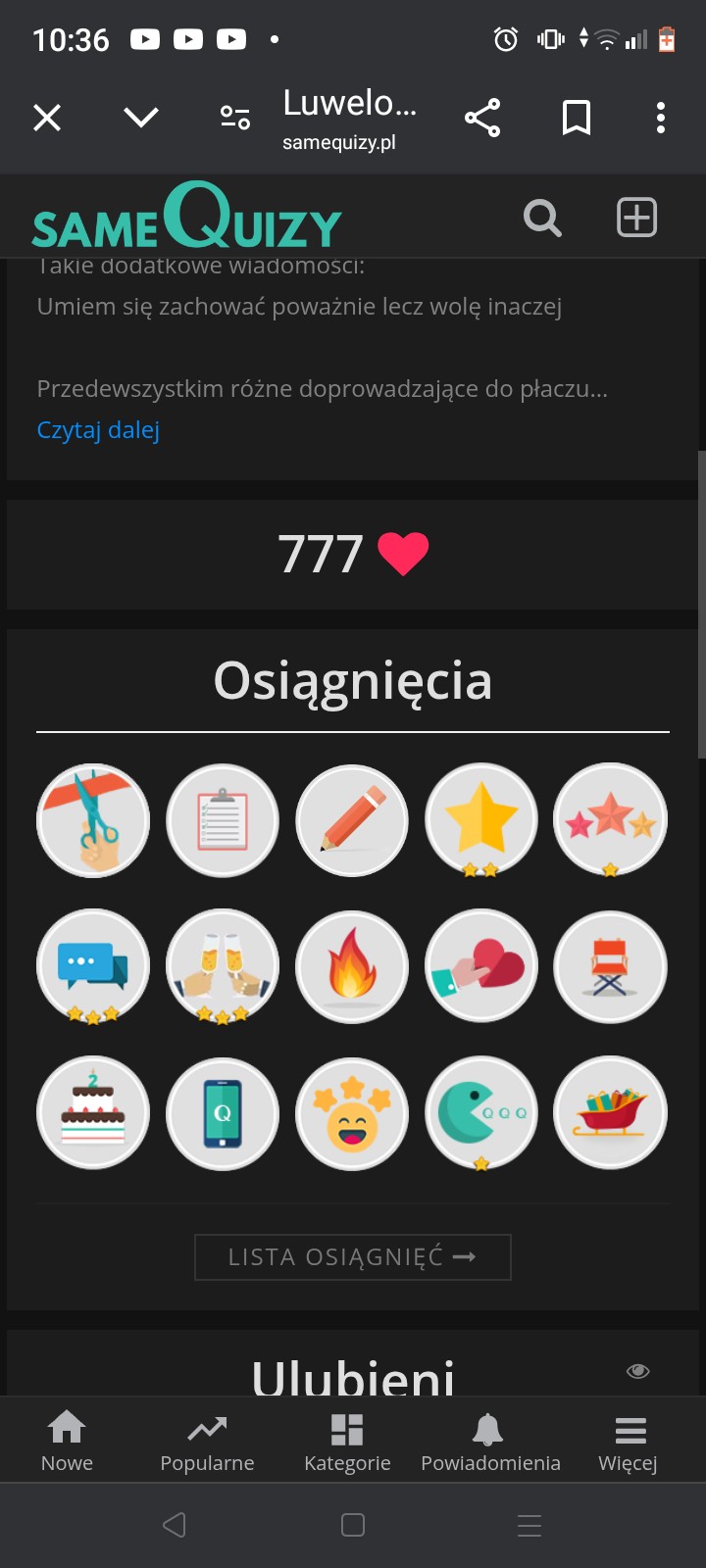Share this page
The width and height of the screenshot is (706, 1568).
click(481, 119)
